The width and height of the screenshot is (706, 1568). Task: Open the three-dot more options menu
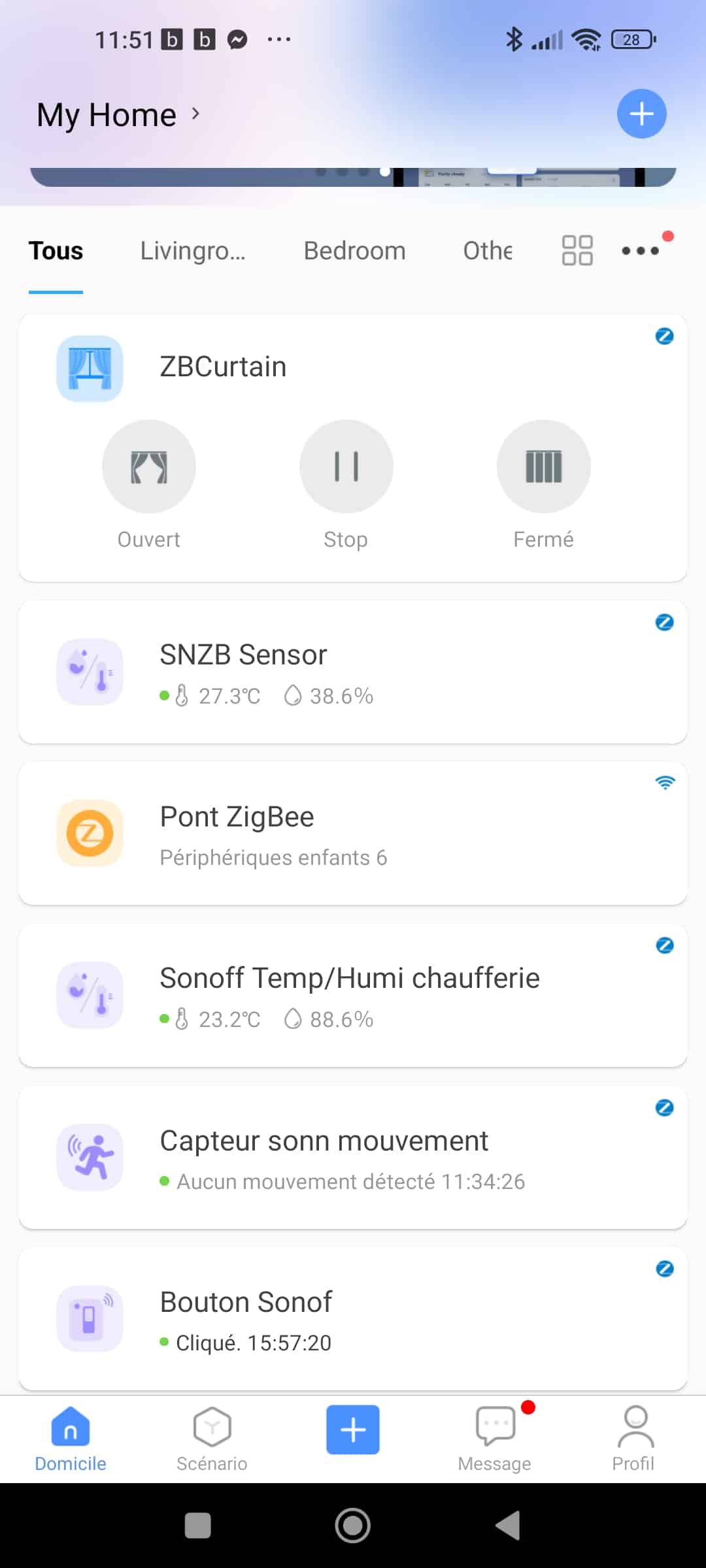pyautogui.click(x=641, y=251)
